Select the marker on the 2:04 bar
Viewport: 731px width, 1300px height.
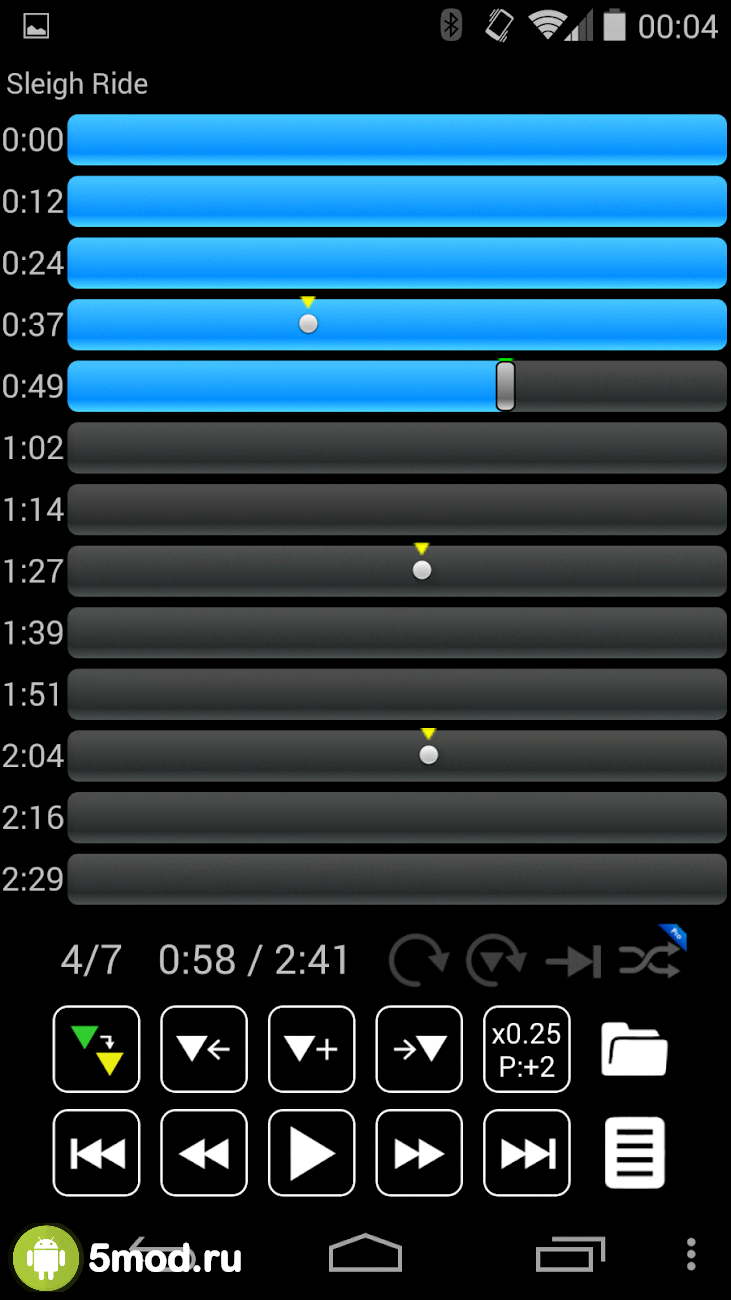(428, 754)
